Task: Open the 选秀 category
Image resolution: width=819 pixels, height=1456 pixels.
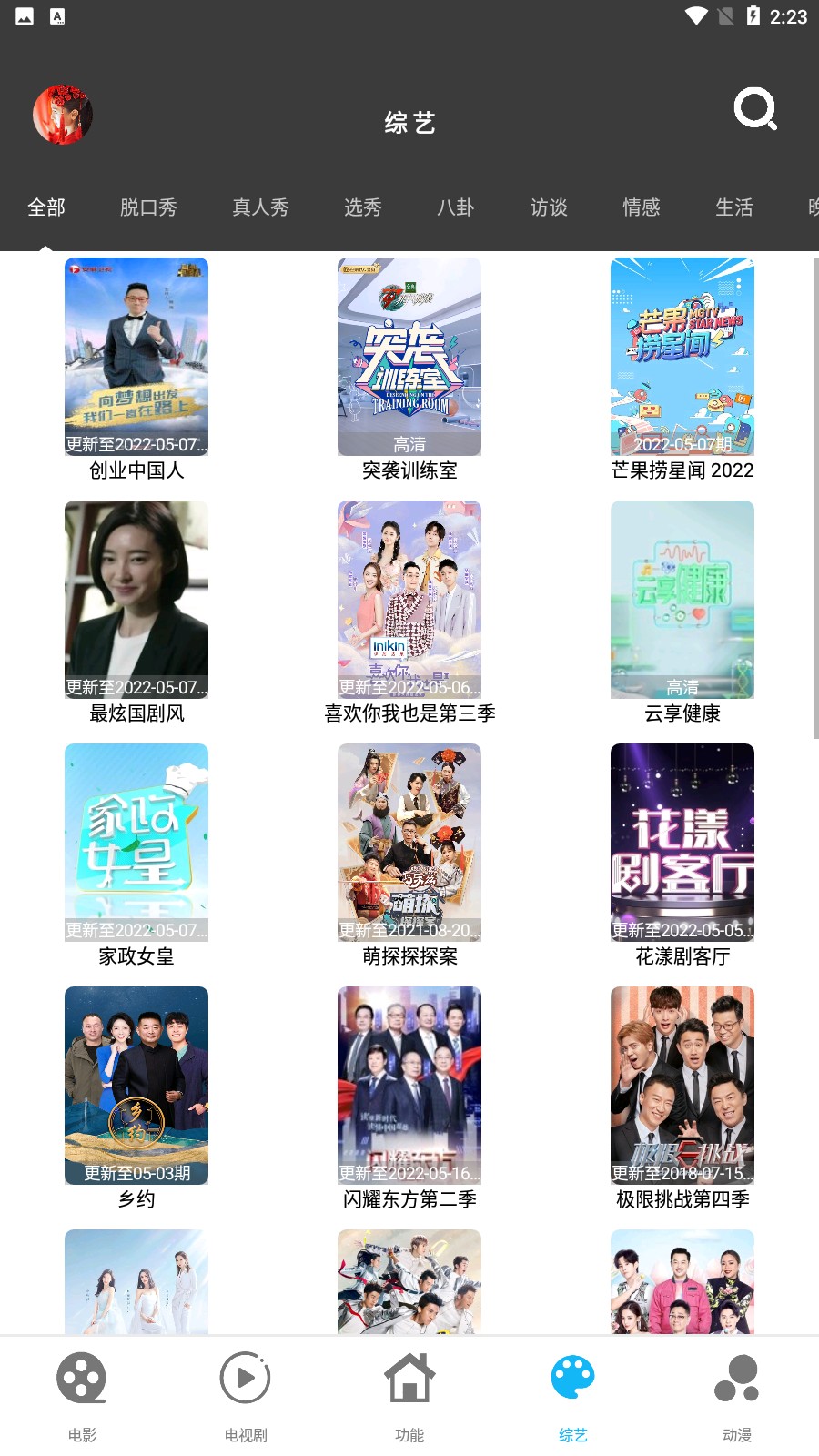Action: tap(362, 208)
